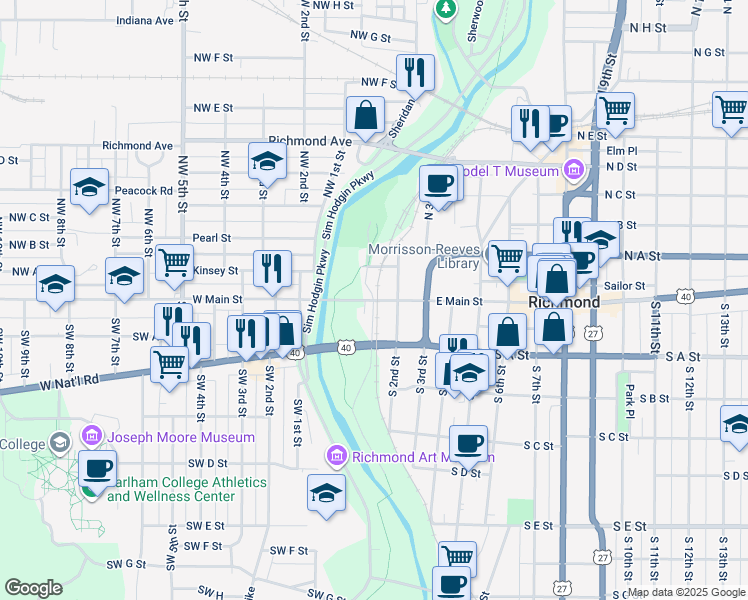Tap the school pin below Richmond Art Museum

(x=326, y=493)
